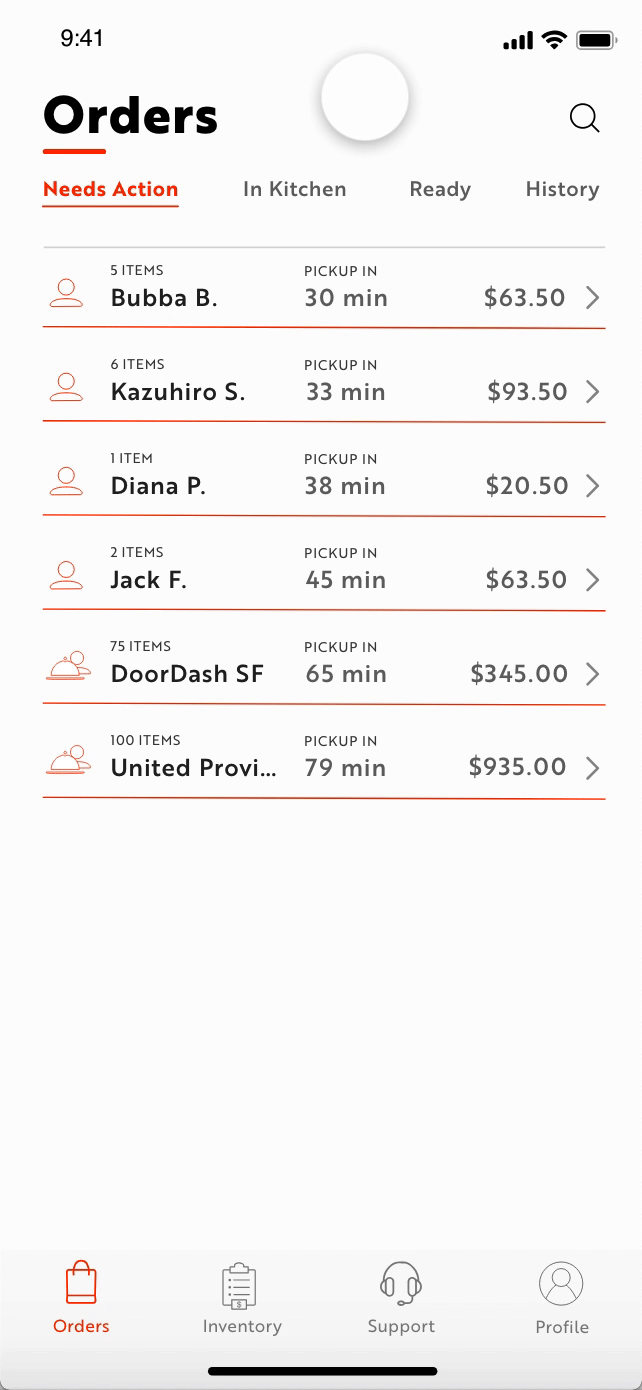
Task: Switch to the In Kitchen tab
Action: 294,189
